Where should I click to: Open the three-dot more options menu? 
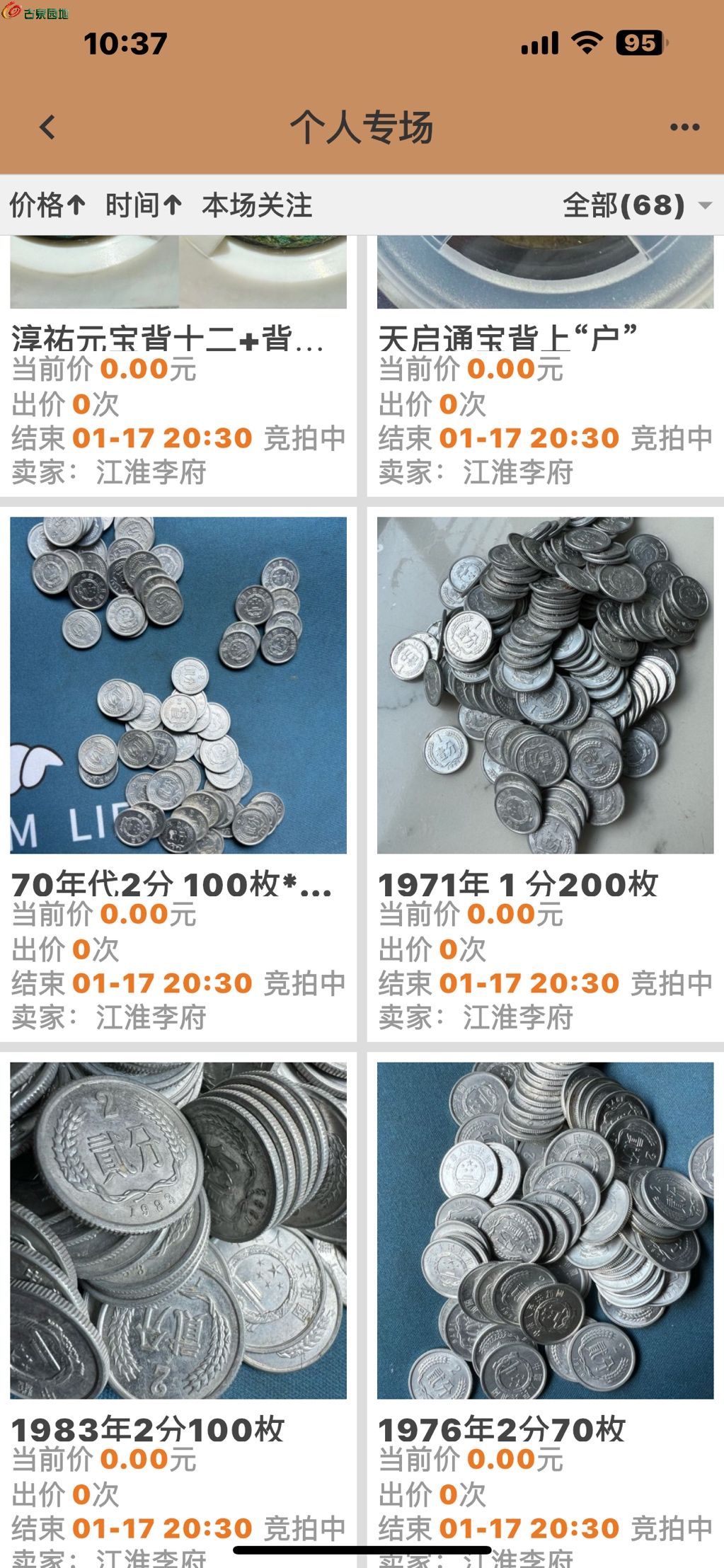tap(684, 127)
